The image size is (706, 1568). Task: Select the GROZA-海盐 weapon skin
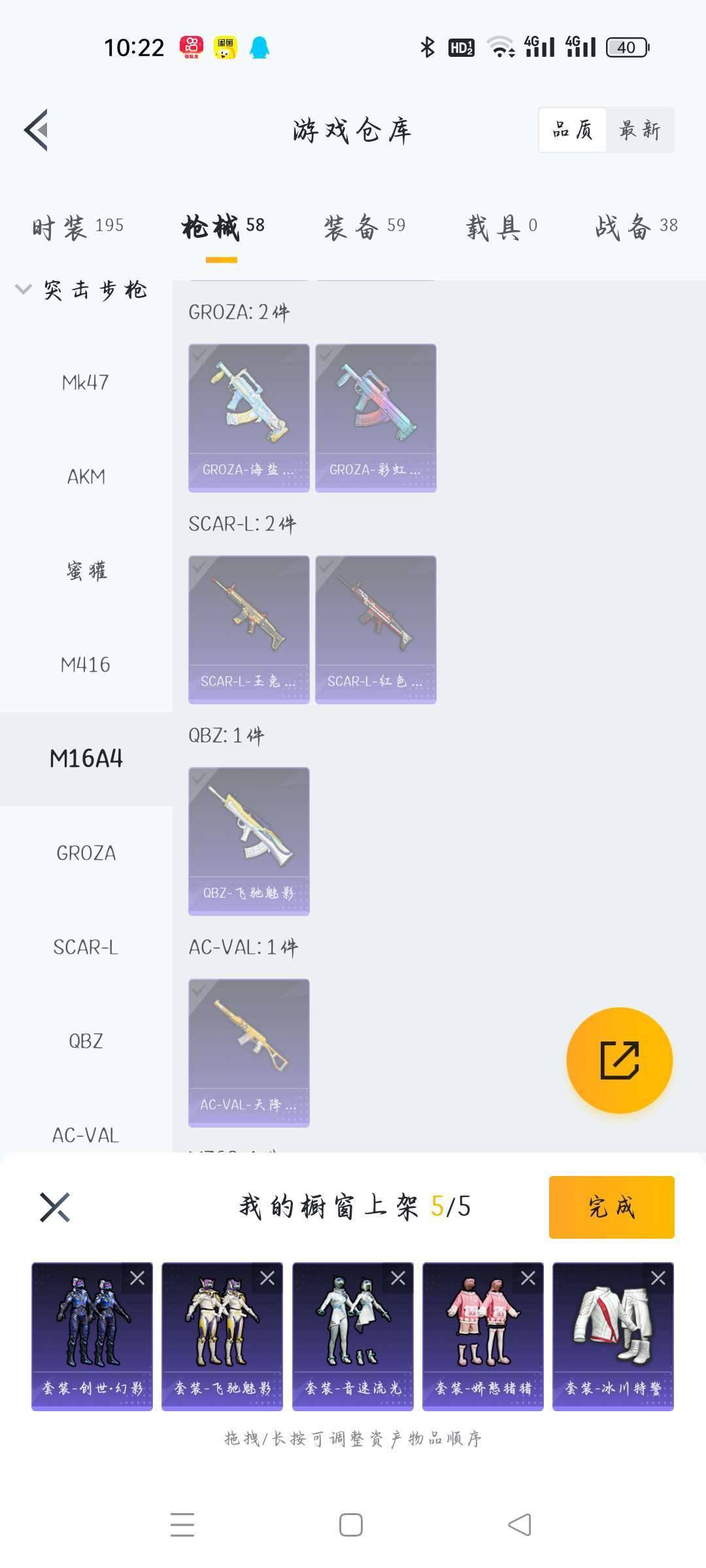(248, 417)
